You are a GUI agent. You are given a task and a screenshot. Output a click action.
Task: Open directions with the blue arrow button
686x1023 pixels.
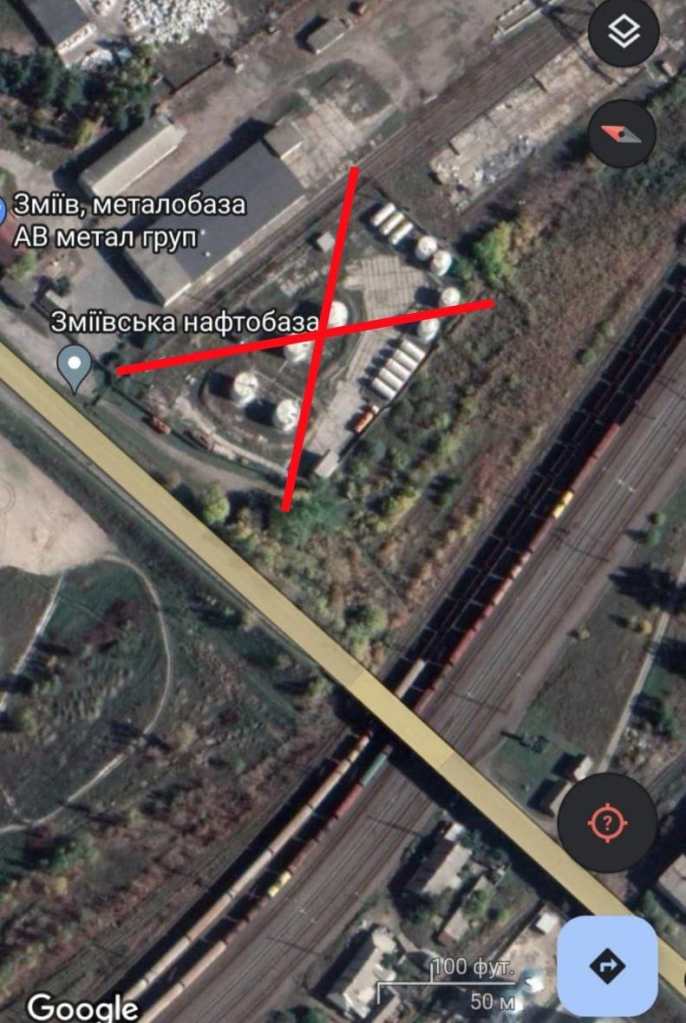coord(607,966)
